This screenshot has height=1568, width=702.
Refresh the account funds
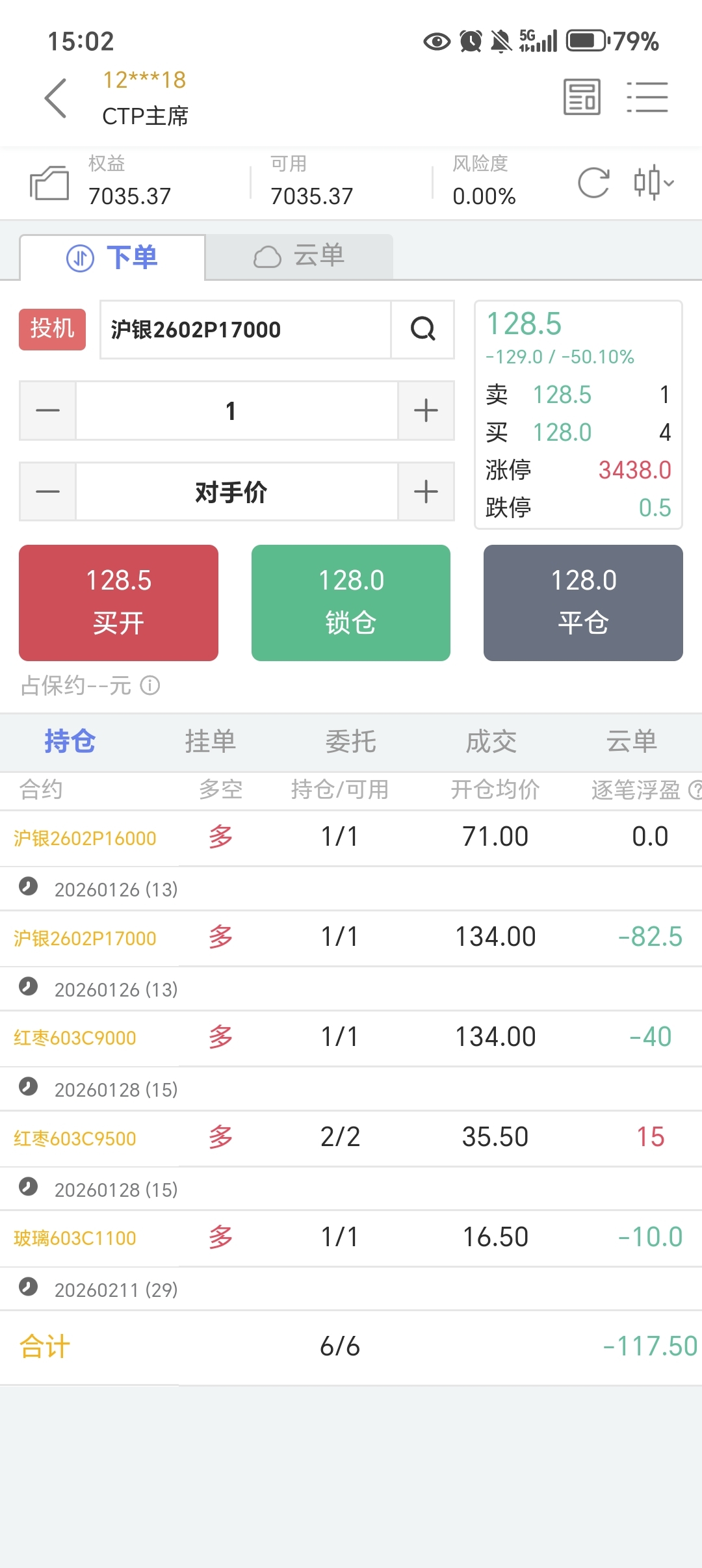tap(593, 183)
